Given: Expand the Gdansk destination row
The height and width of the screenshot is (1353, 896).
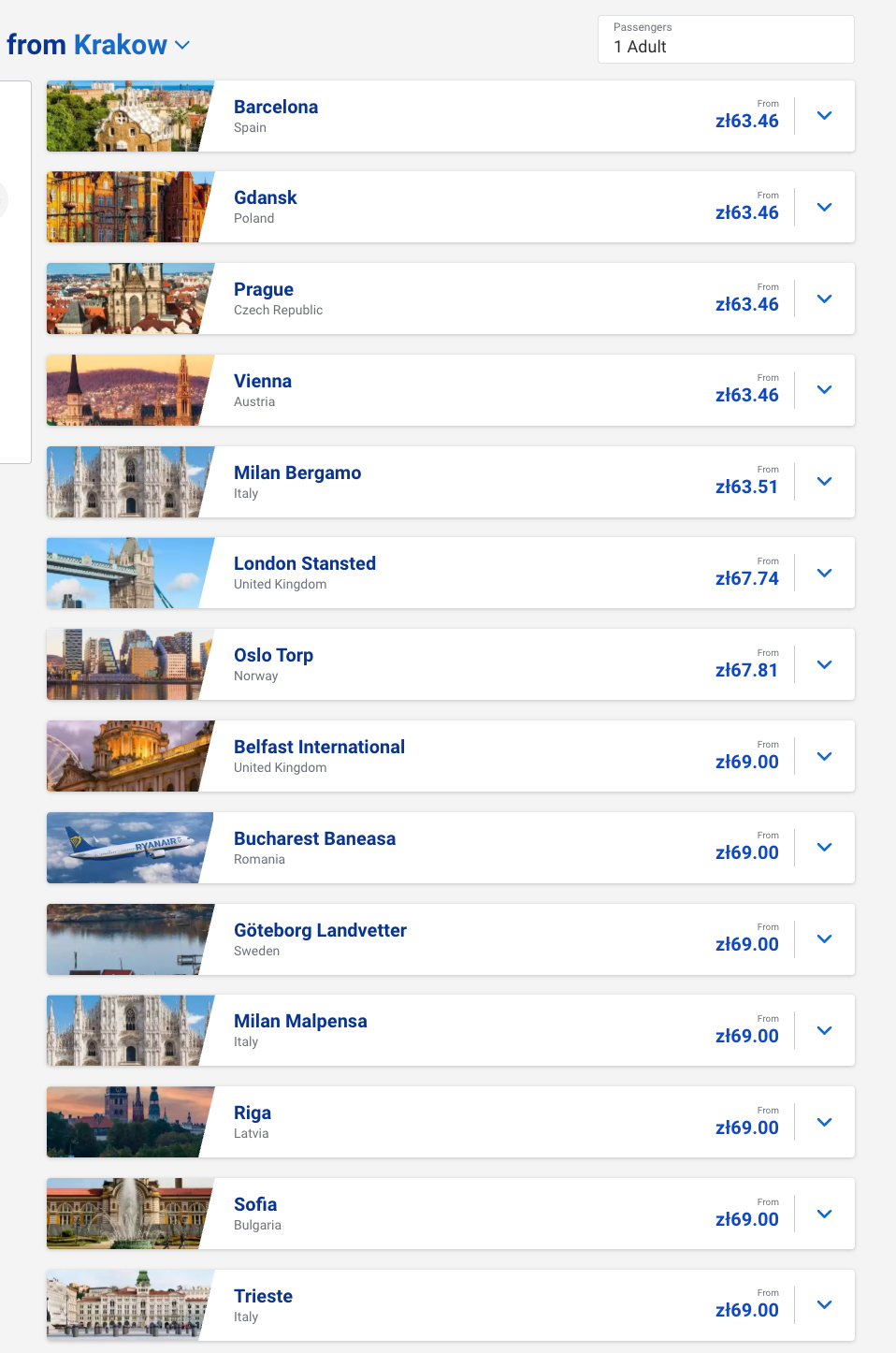Looking at the screenshot, I should [x=824, y=208].
